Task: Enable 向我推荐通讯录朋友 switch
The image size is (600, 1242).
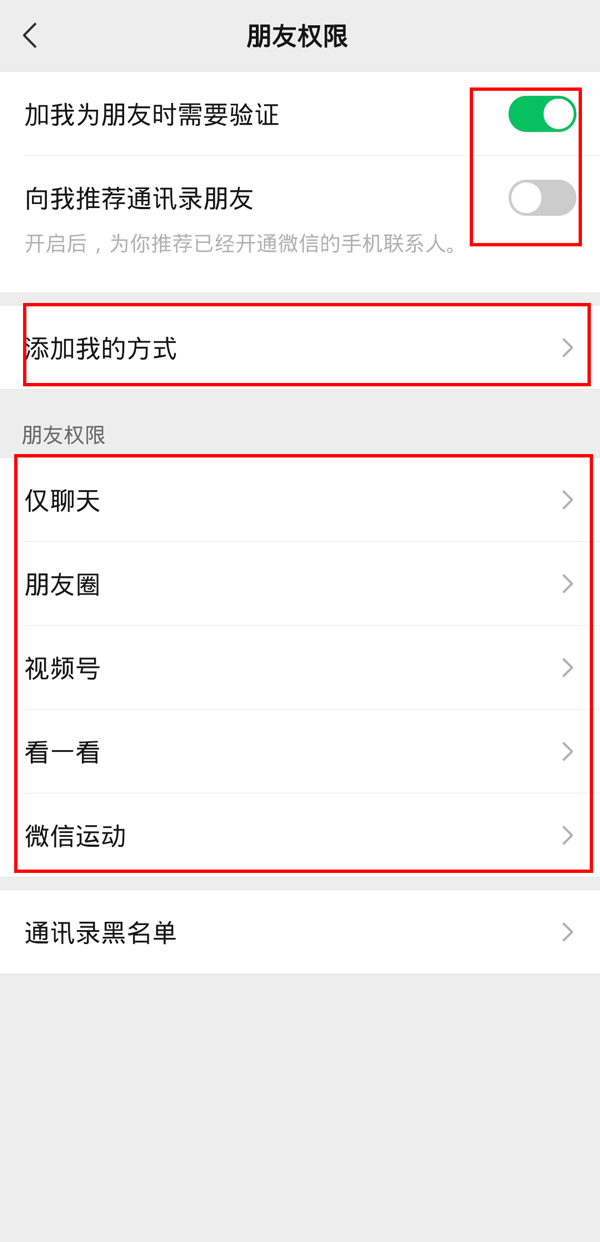Action: click(542, 198)
